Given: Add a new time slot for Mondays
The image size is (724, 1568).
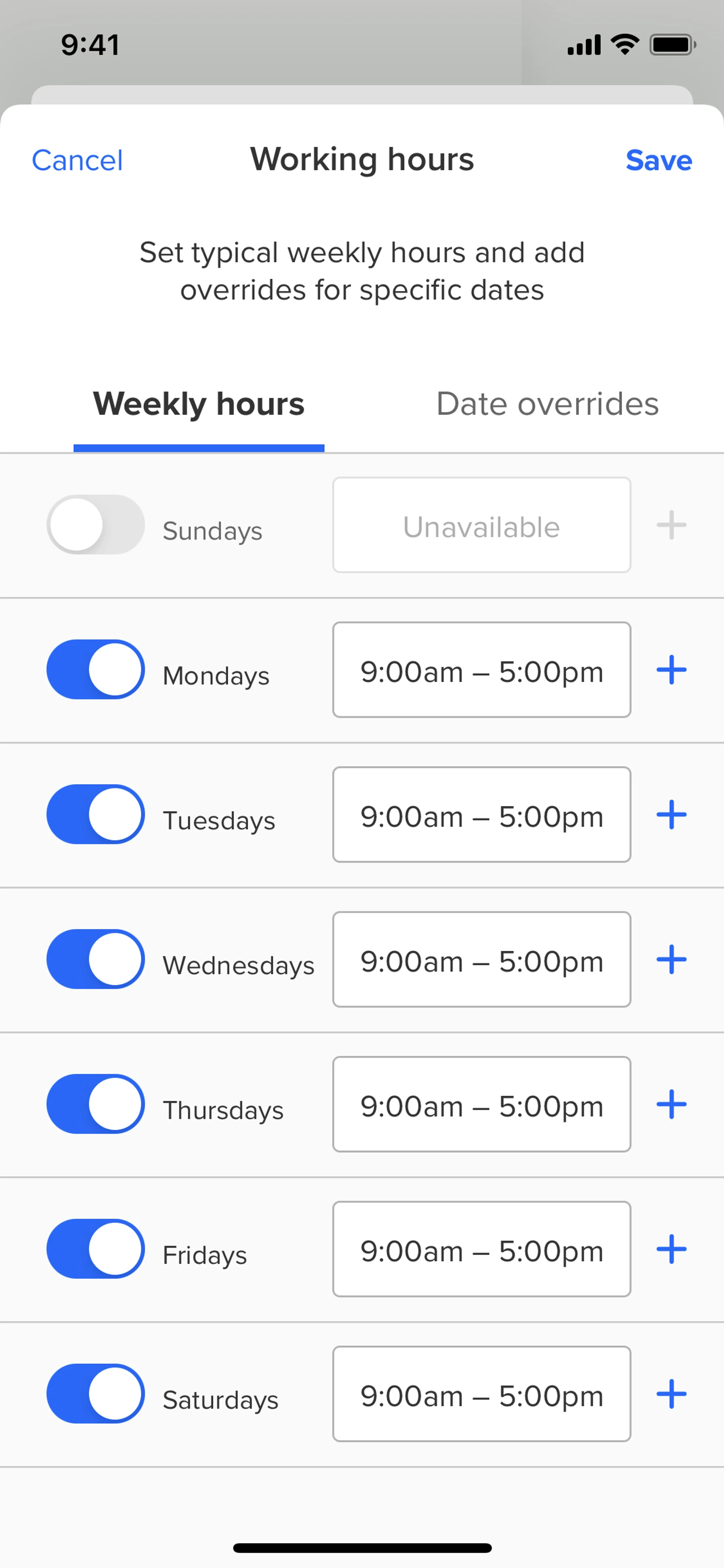Looking at the screenshot, I should coord(672,670).
